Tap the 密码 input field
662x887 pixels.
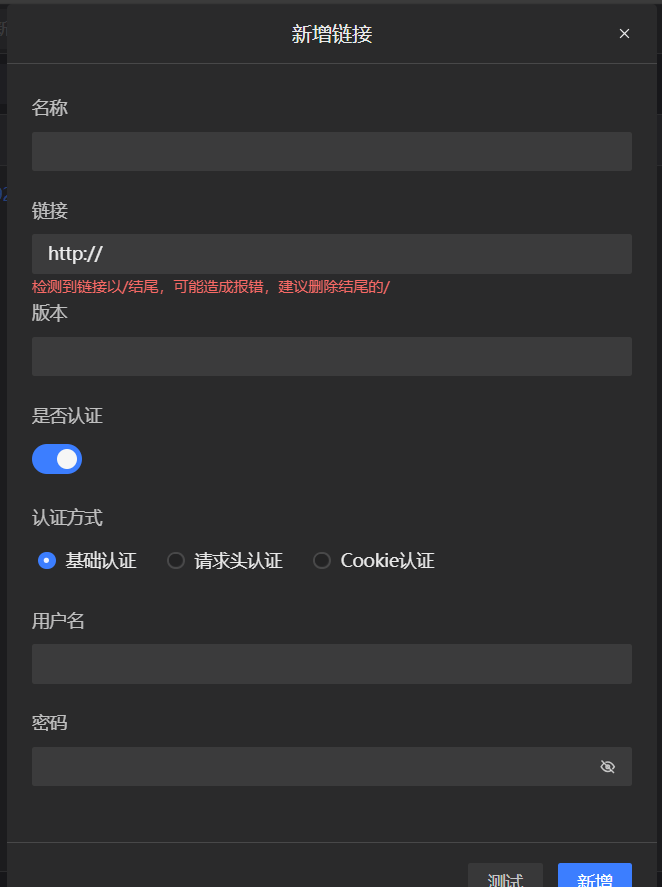point(310,766)
